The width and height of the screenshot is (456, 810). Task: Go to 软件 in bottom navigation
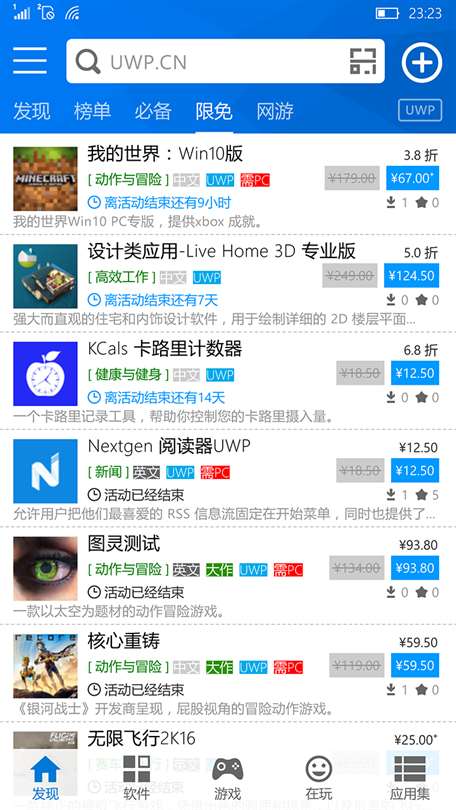(x=137, y=777)
